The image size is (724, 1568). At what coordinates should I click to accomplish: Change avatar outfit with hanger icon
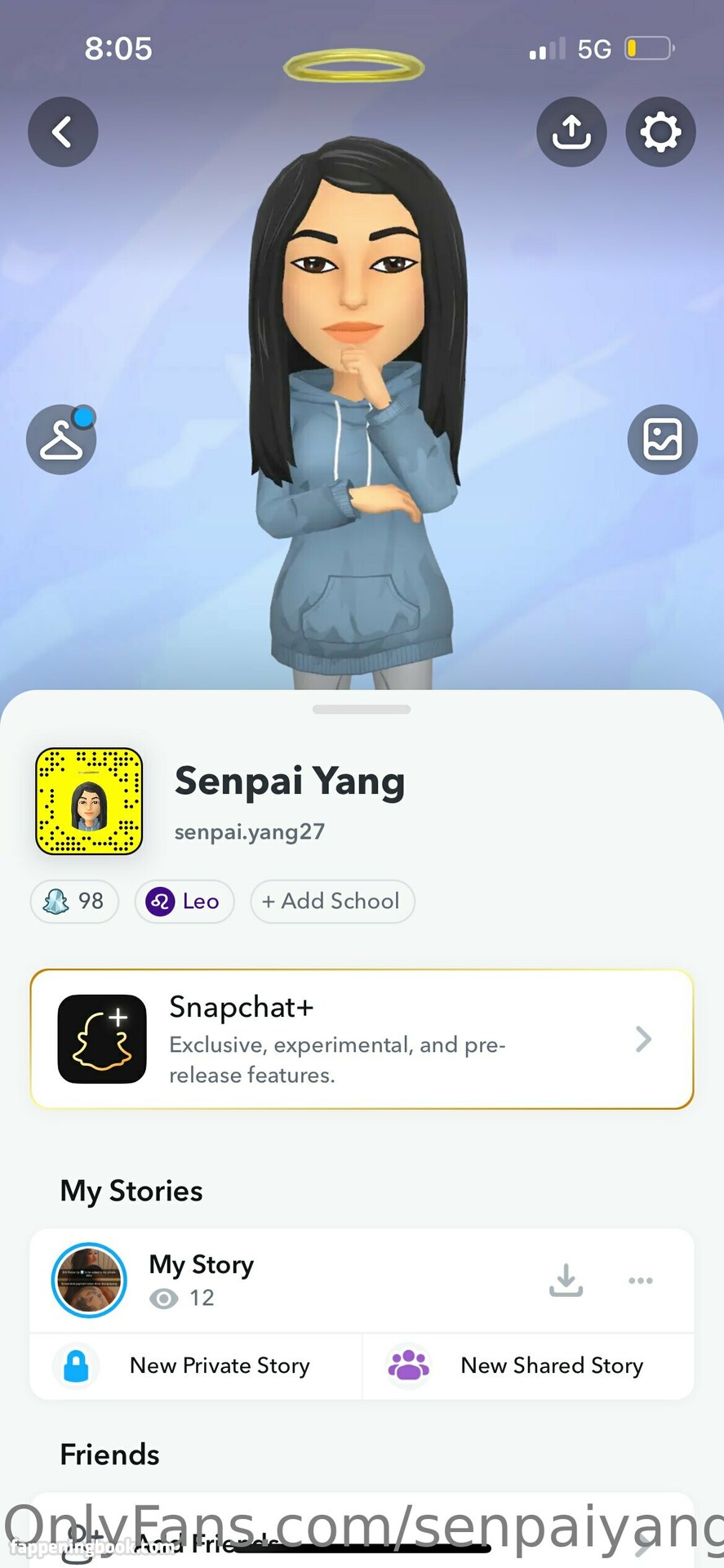tap(62, 440)
